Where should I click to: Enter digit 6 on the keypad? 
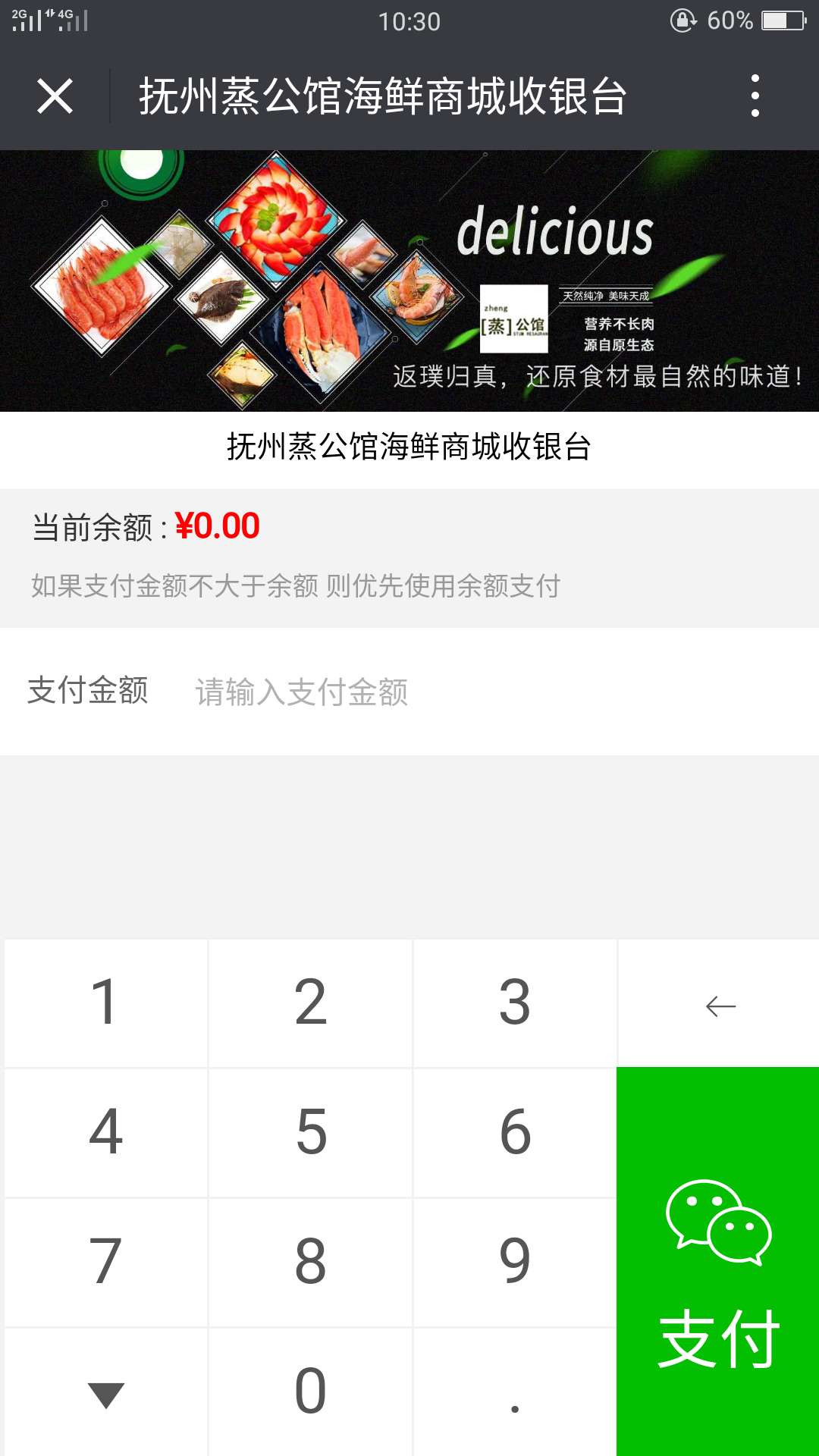pyautogui.click(x=515, y=1133)
